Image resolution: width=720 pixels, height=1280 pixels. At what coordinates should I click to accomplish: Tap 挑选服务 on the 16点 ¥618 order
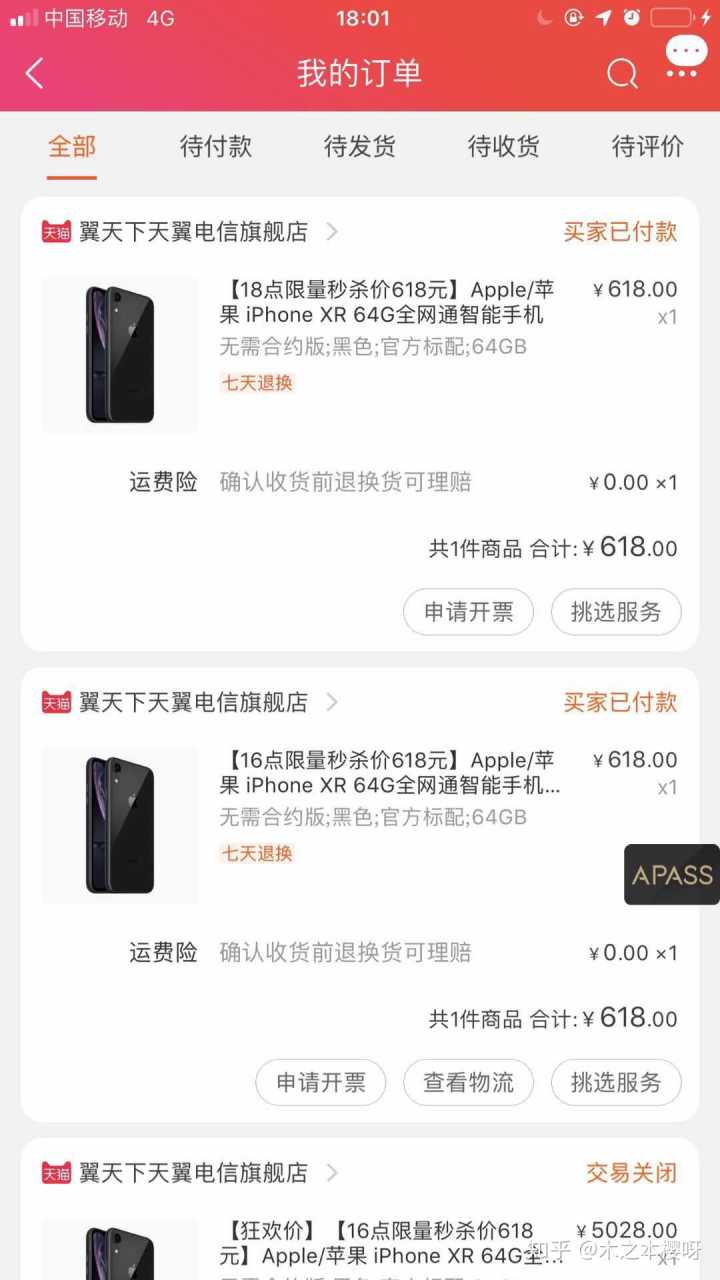pos(616,1082)
